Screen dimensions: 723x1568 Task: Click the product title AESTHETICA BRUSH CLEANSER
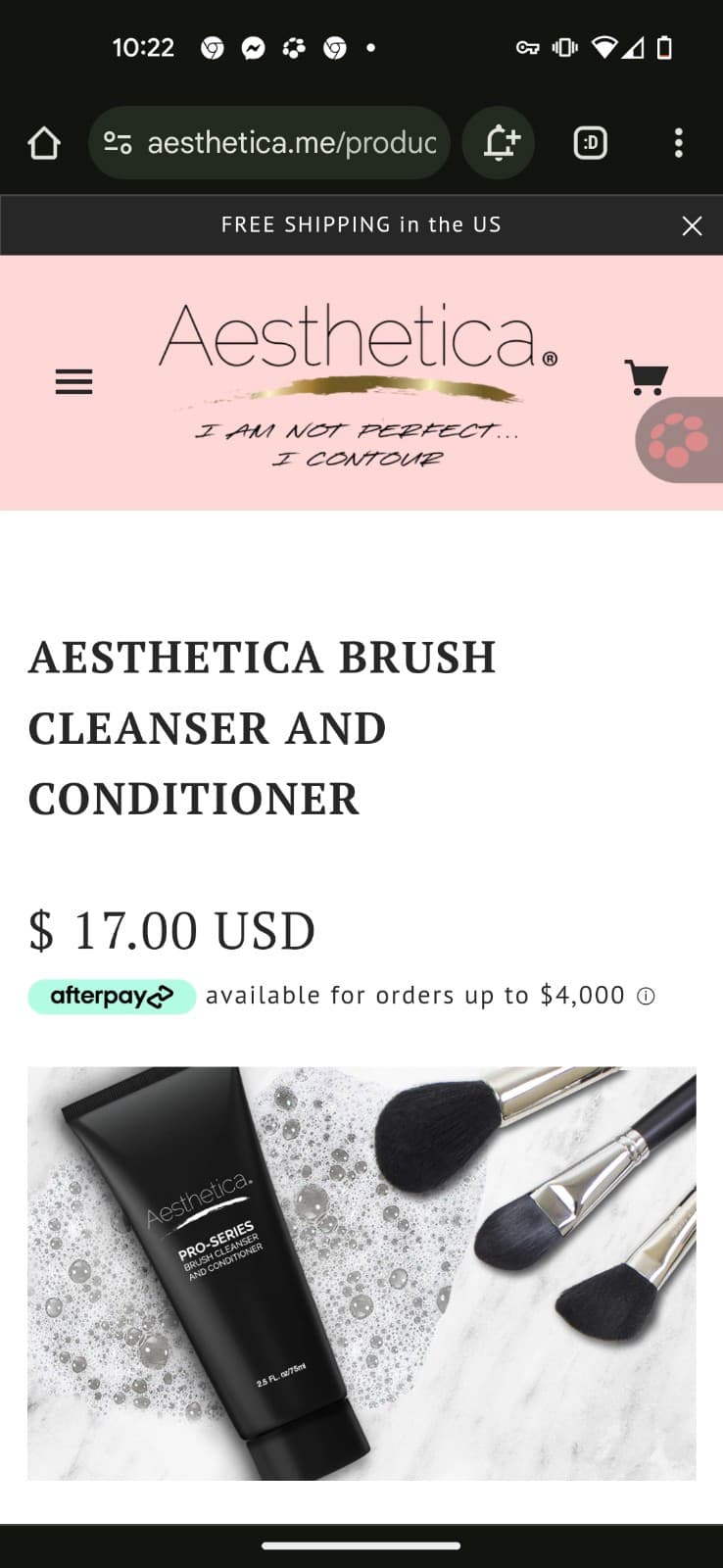coord(263,727)
